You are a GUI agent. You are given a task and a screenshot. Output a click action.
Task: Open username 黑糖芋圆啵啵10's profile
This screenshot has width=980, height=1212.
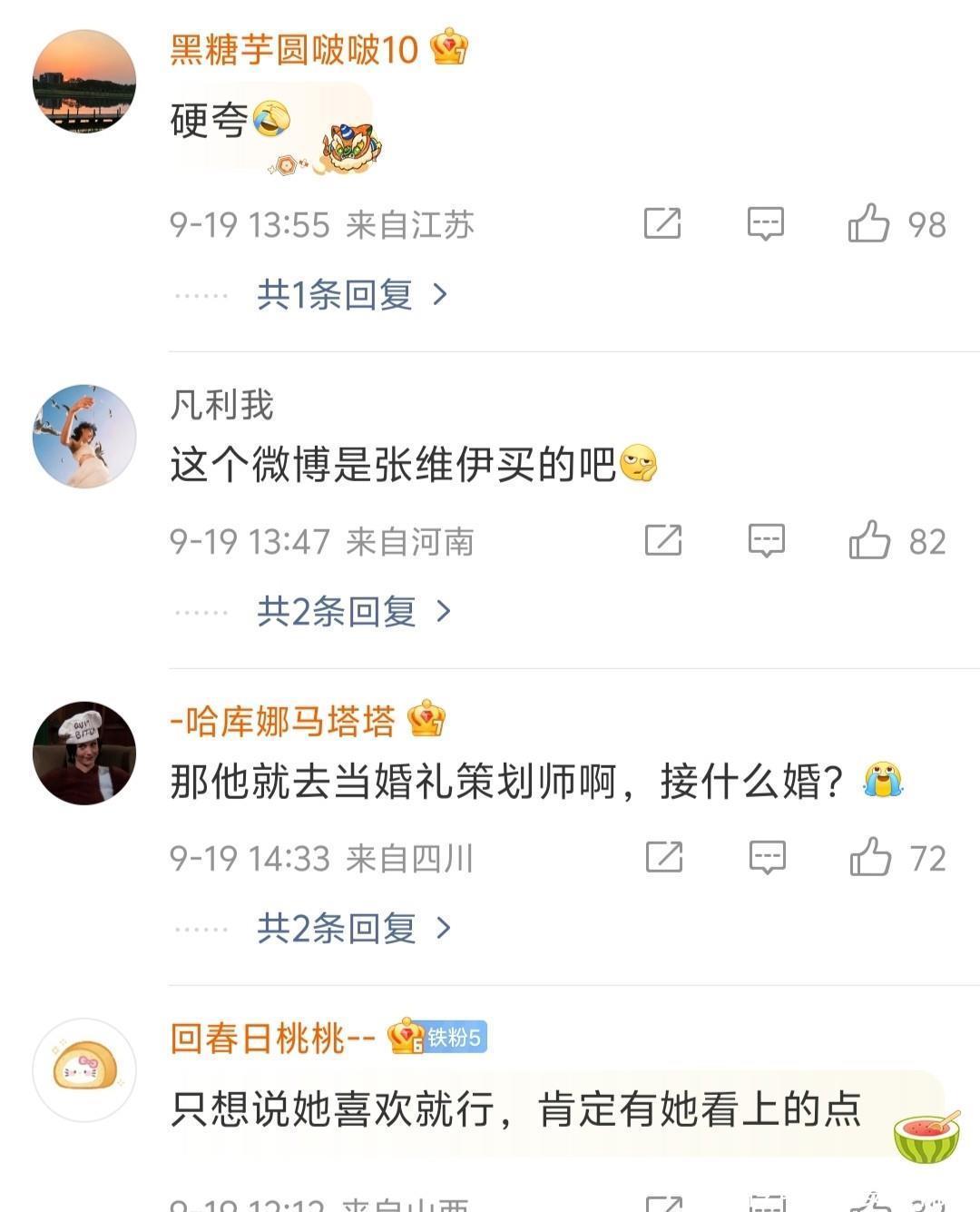[x=294, y=49]
